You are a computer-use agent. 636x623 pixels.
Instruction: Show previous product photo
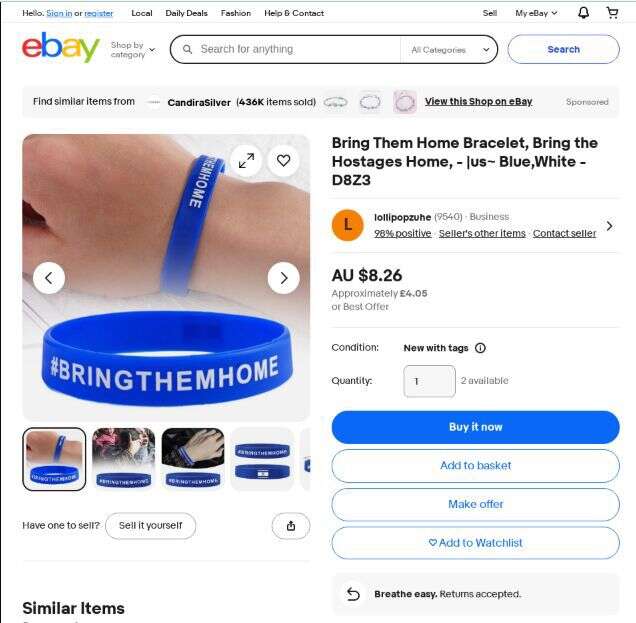[49, 278]
